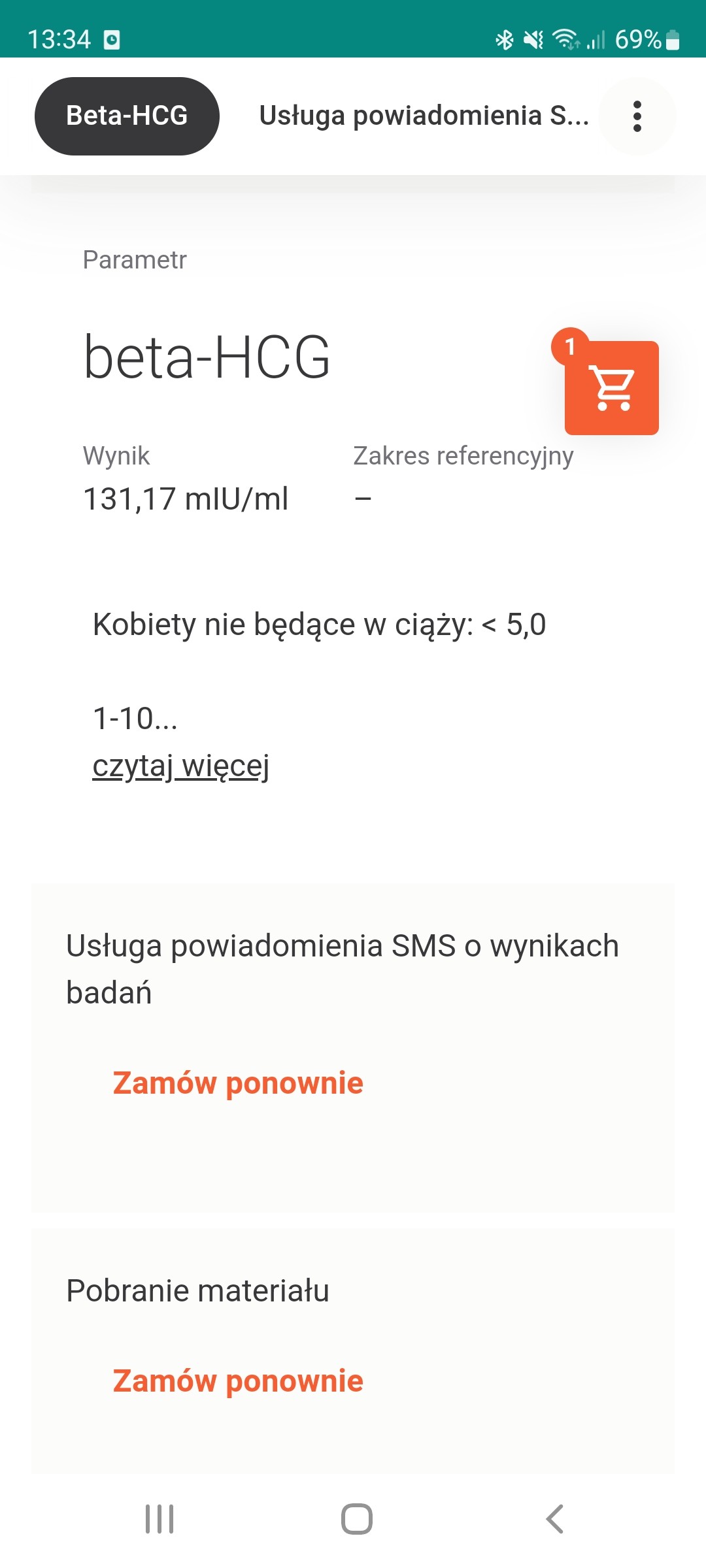Open the three-dot overflow menu
This screenshot has width=706, height=1568.
click(x=637, y=116)
